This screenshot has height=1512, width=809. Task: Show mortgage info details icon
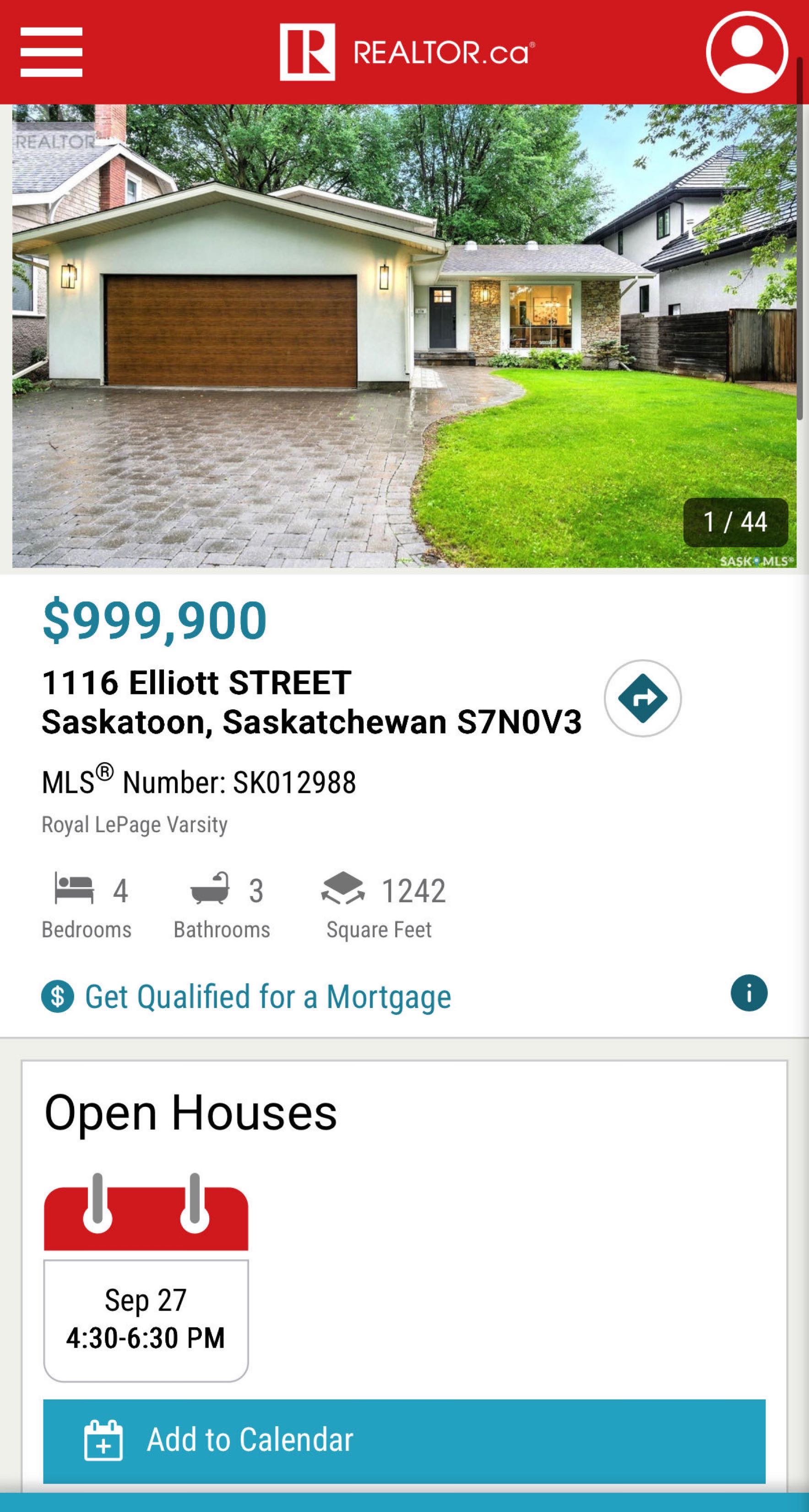coord(749,993)
